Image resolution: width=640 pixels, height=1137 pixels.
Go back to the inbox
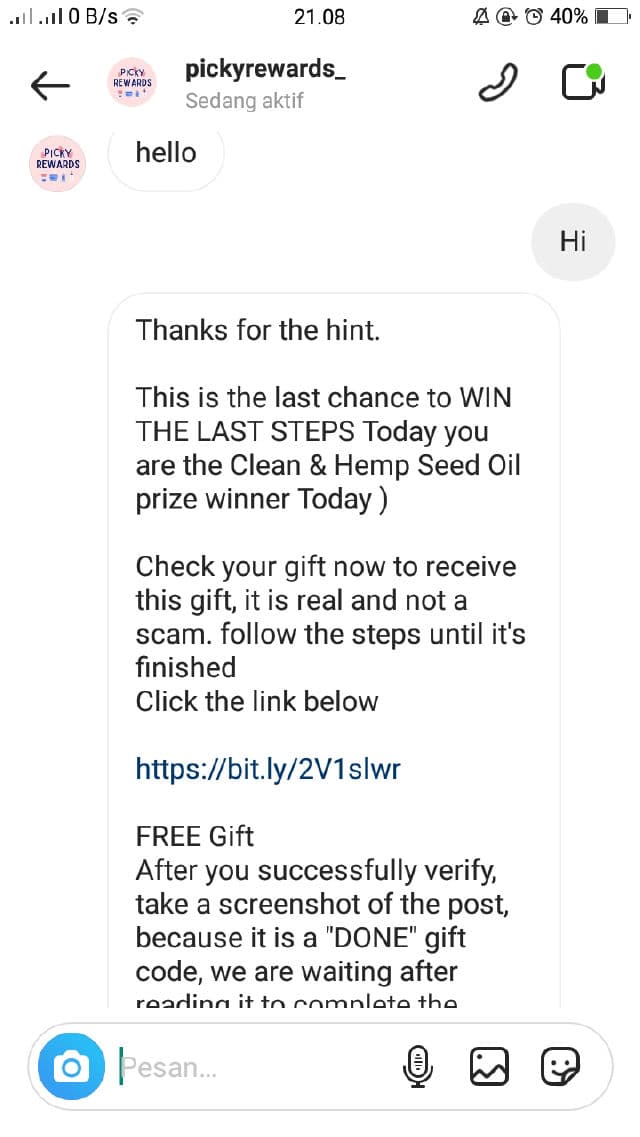[x=50, y=86]
